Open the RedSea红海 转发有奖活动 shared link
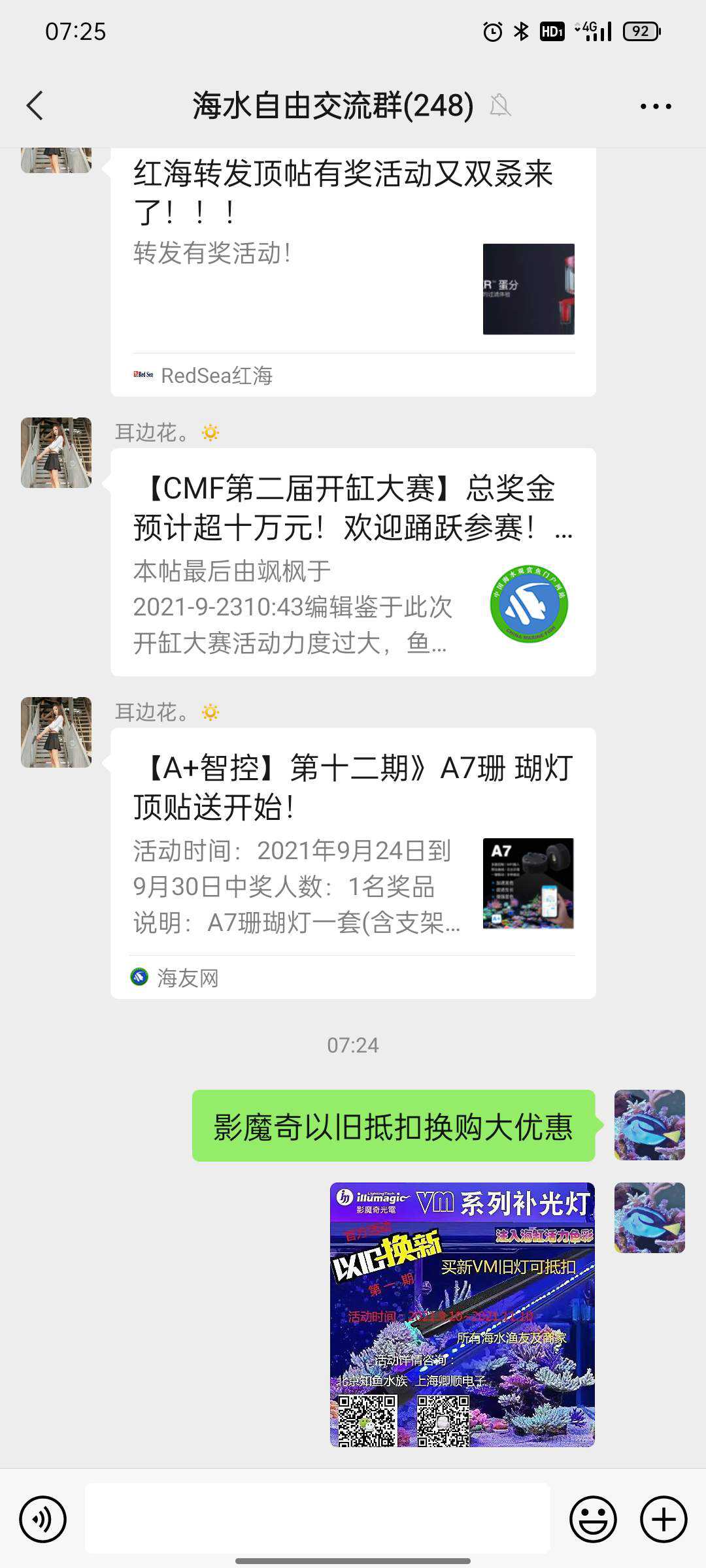Viewport: 706px width, 1568px height. pos(353,268)
